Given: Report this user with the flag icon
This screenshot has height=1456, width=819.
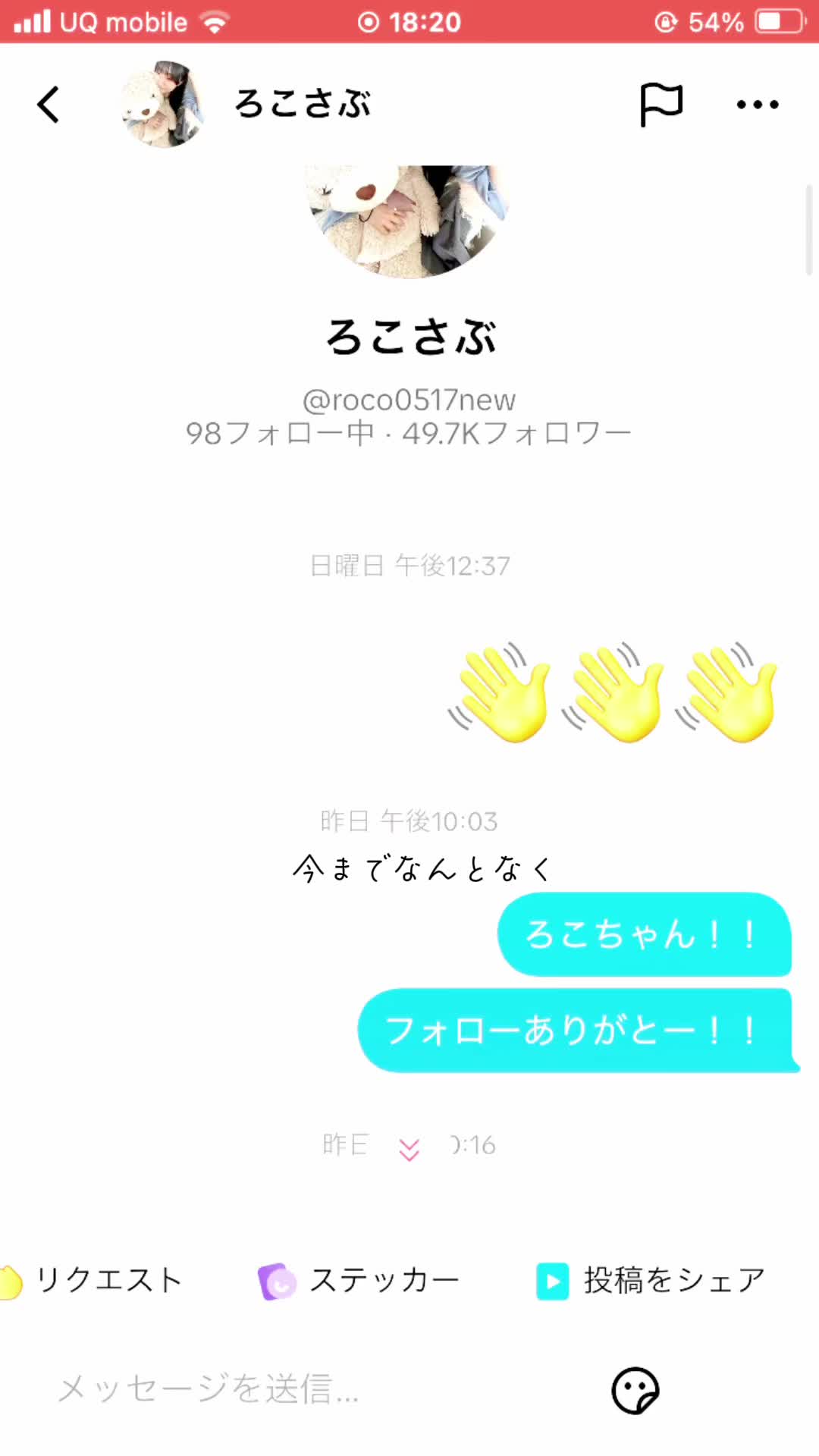Looking at the screenshot, I should (x=661, y=105).
